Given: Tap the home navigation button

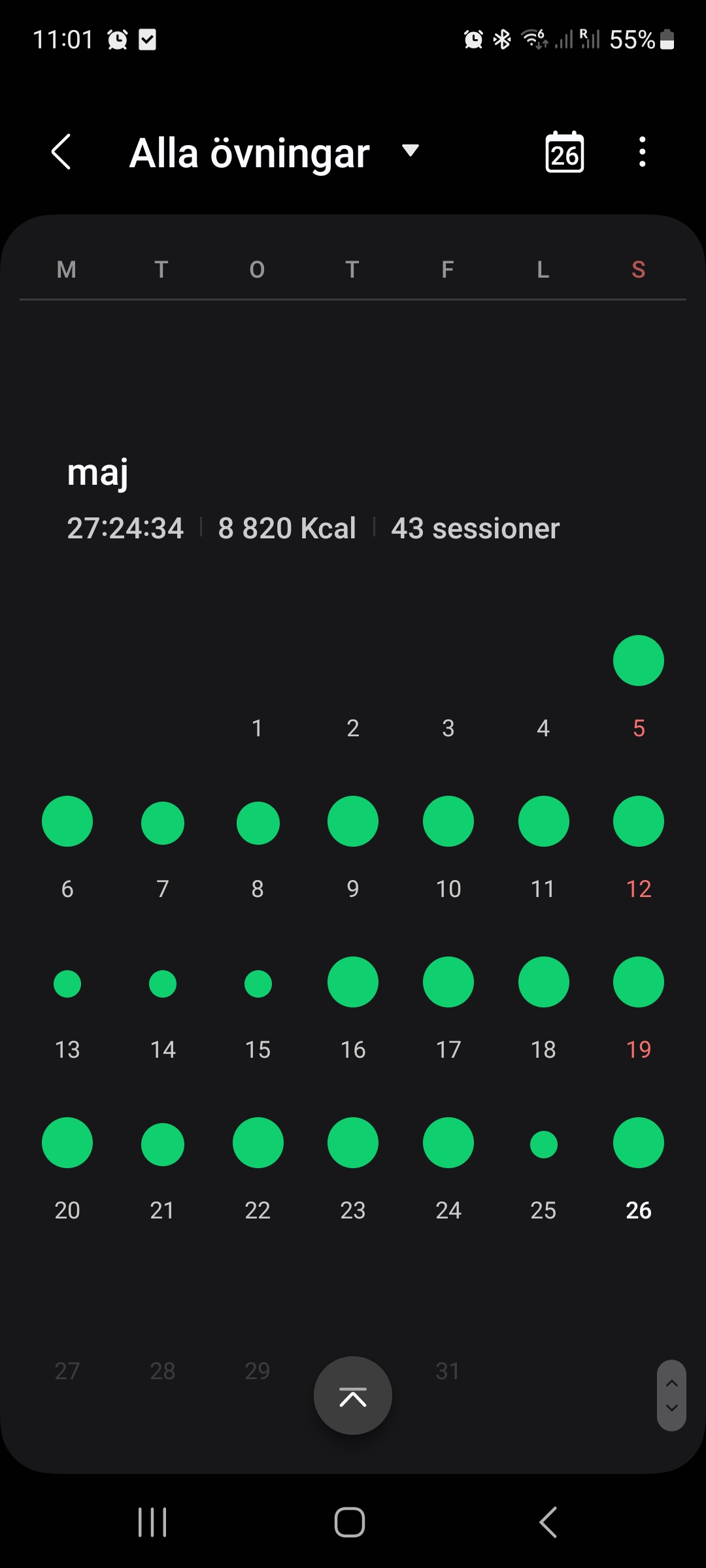Looking at the screenshot, I should click(350, 1523).
